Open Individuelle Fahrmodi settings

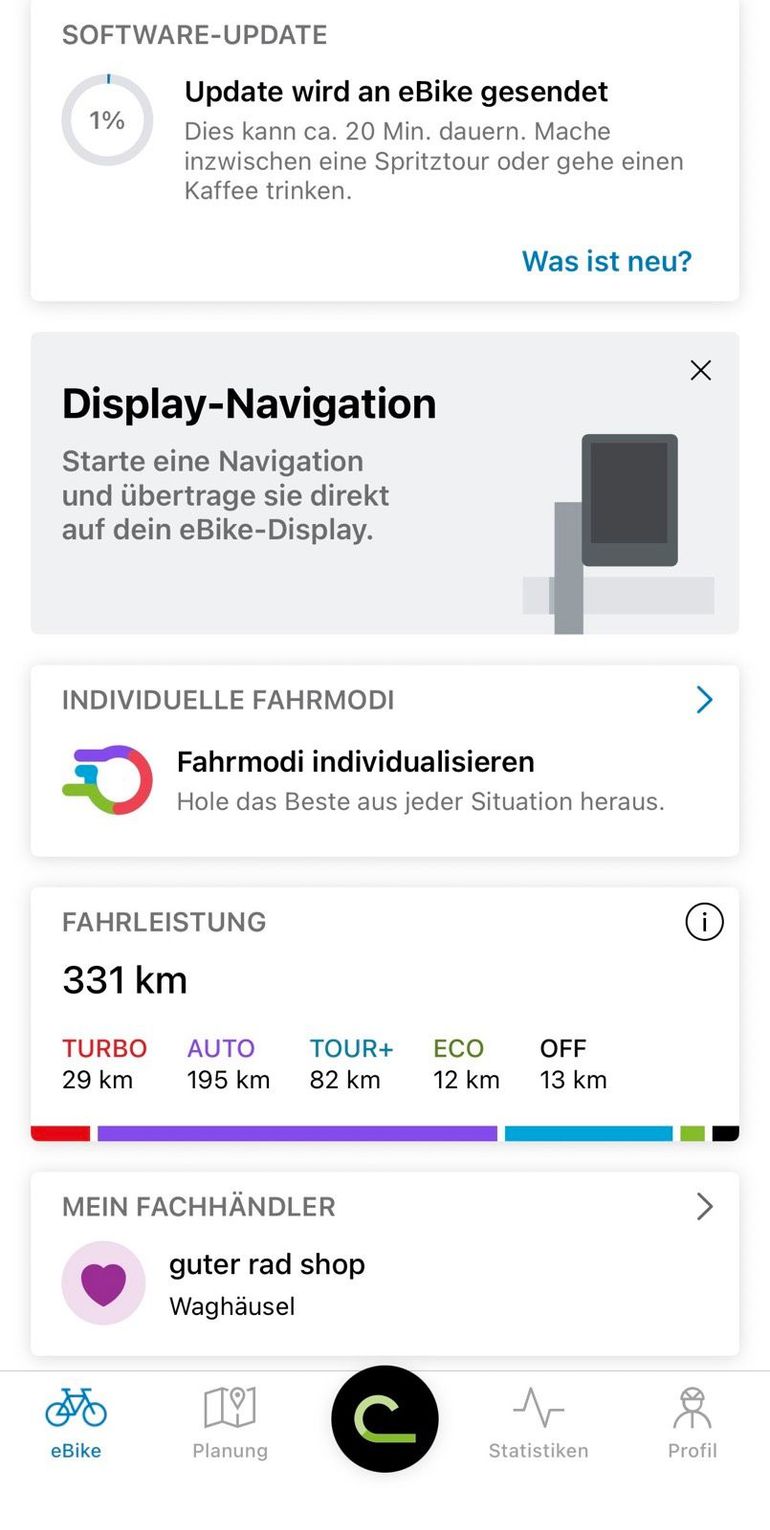tap(385, 760)
